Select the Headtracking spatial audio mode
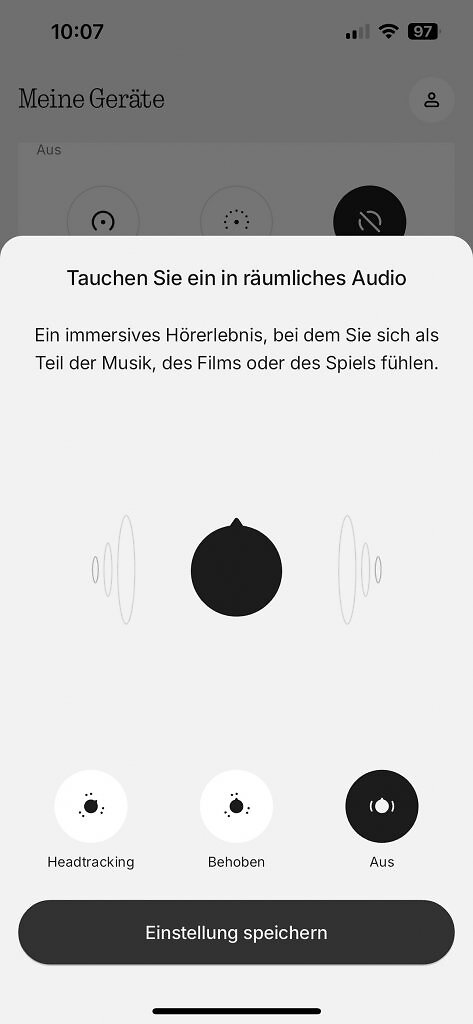The image size is (473, 1024). pyautogui.click(x=91, y=807)
